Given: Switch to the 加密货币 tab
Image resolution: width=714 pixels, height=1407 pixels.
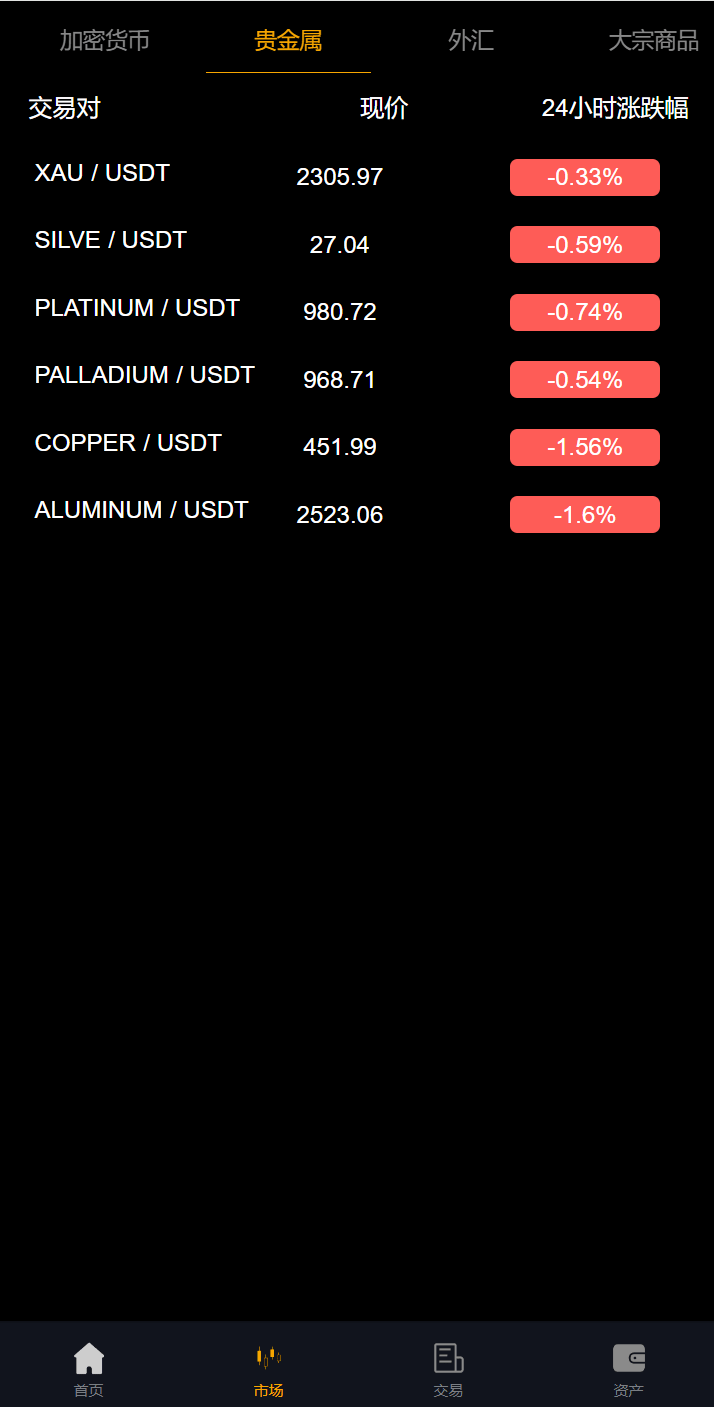Looking at the screenshot, I should [104, 41].
